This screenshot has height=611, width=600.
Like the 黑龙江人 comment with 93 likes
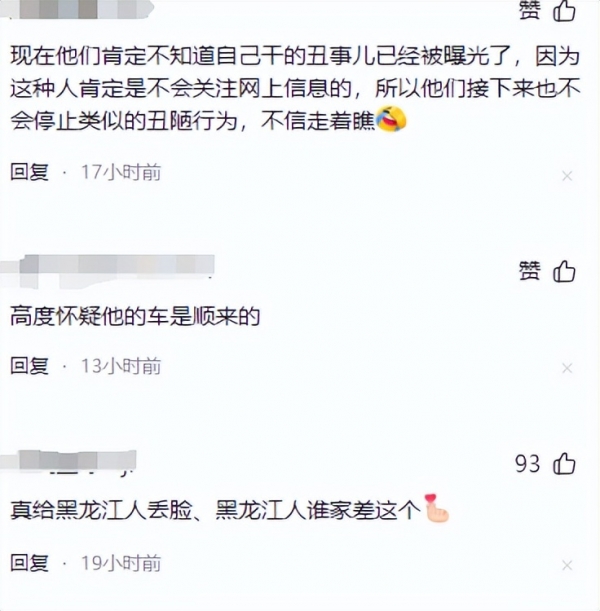564,463
